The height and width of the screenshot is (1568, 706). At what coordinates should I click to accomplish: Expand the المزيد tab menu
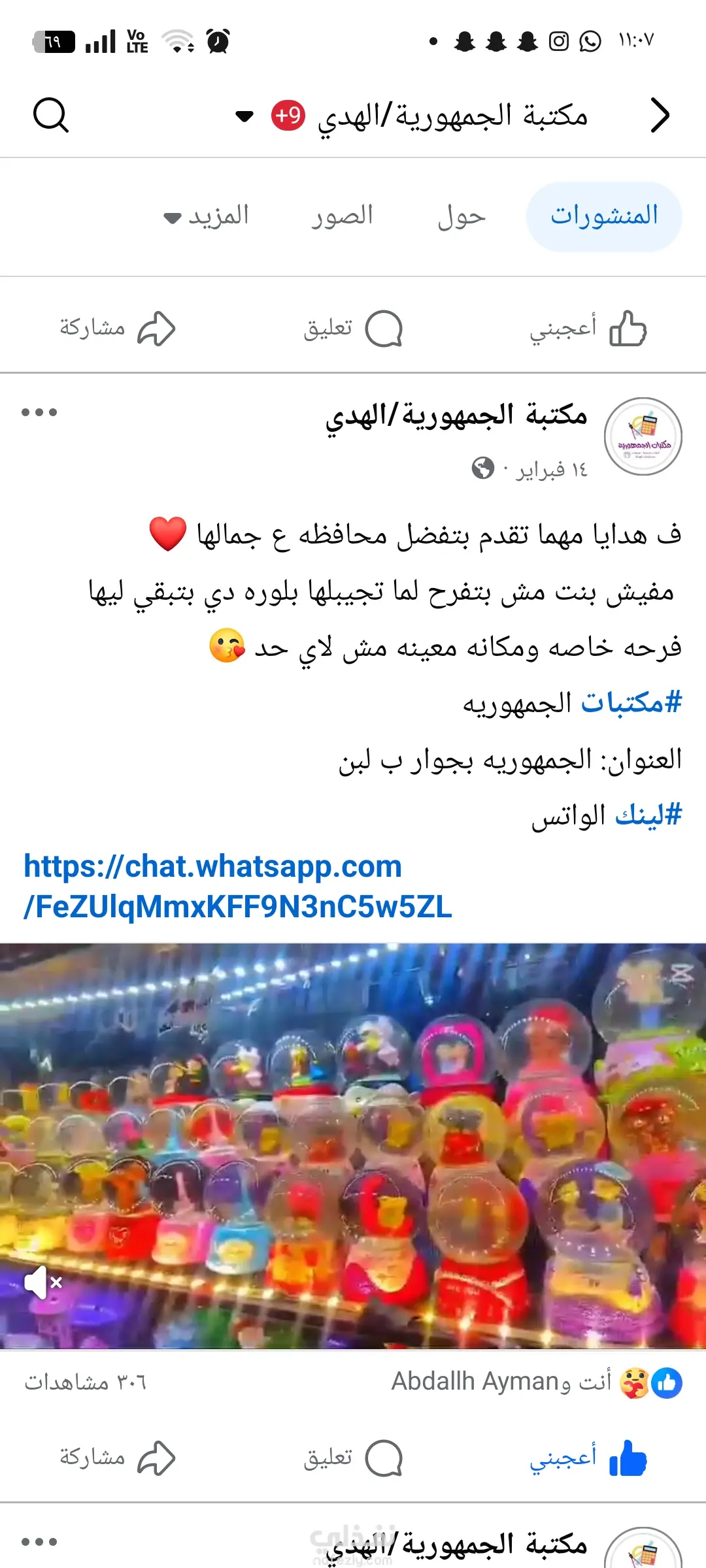pyautogui.click(x=207, y=216)
